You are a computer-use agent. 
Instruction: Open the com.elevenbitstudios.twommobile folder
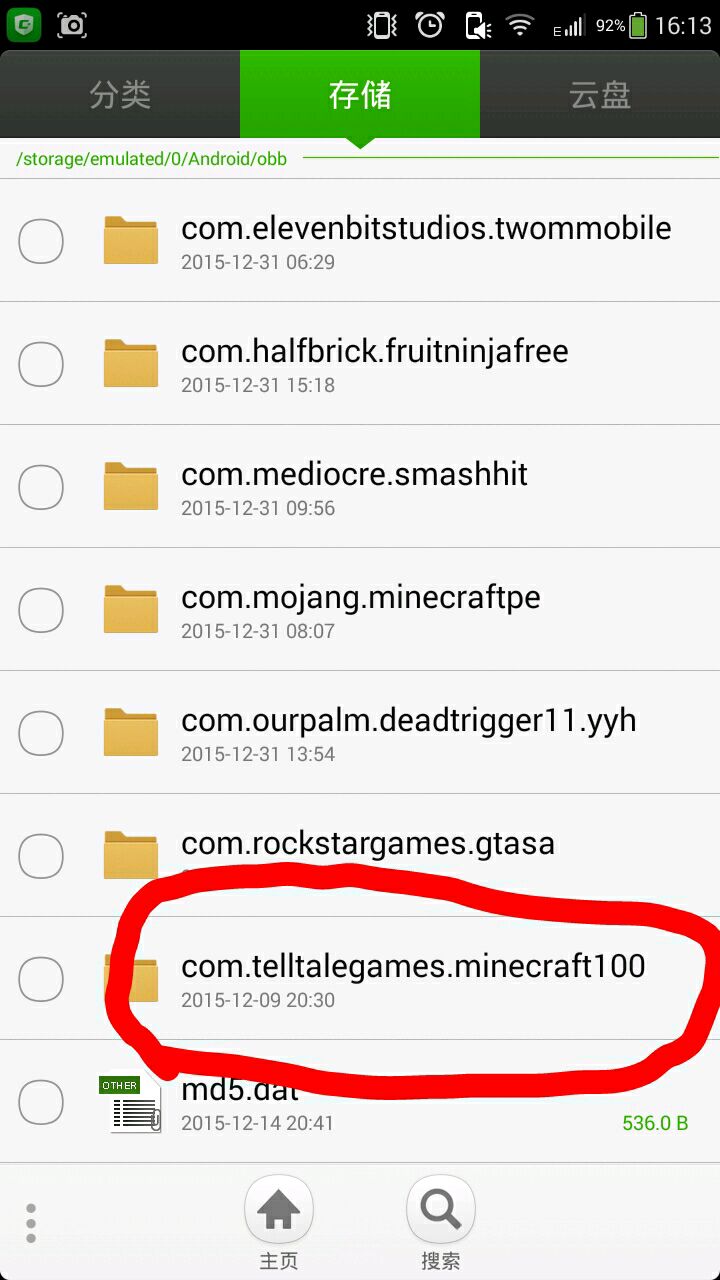425,241
